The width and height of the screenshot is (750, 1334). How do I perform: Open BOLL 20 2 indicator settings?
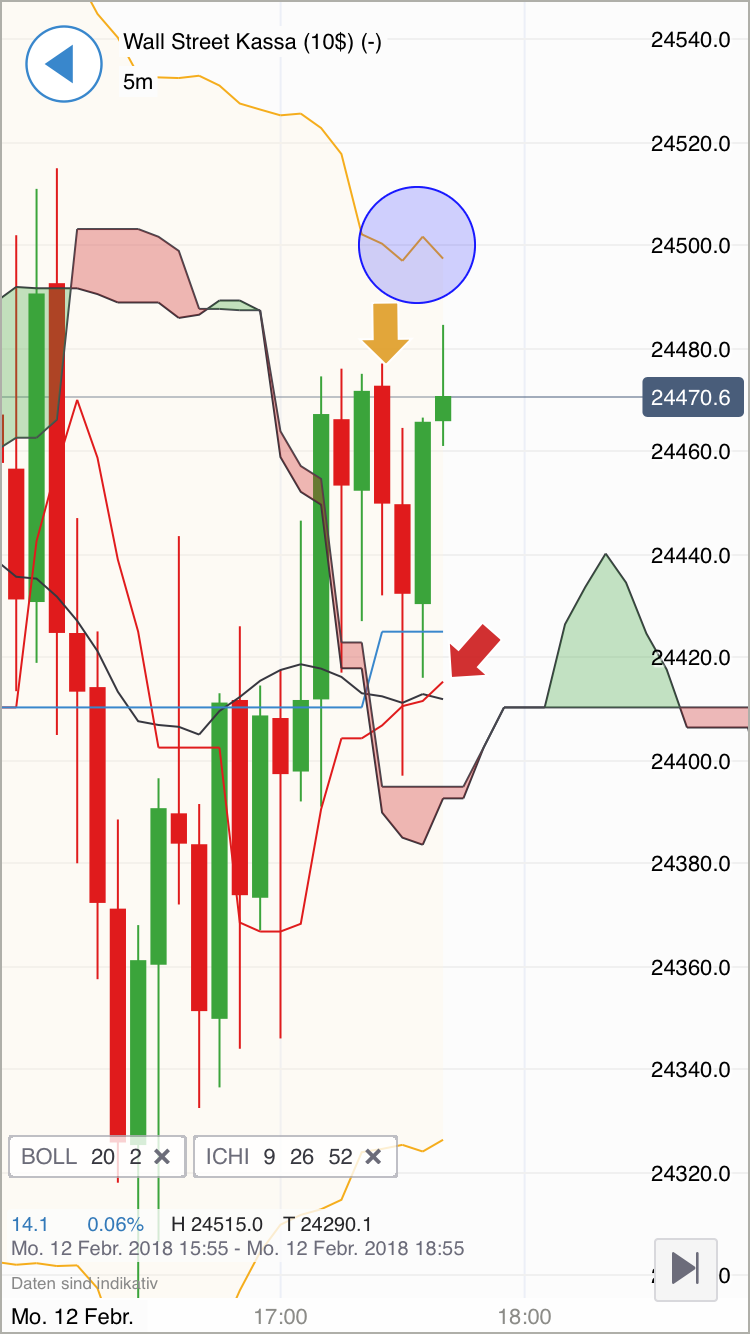click(80, 1157)
